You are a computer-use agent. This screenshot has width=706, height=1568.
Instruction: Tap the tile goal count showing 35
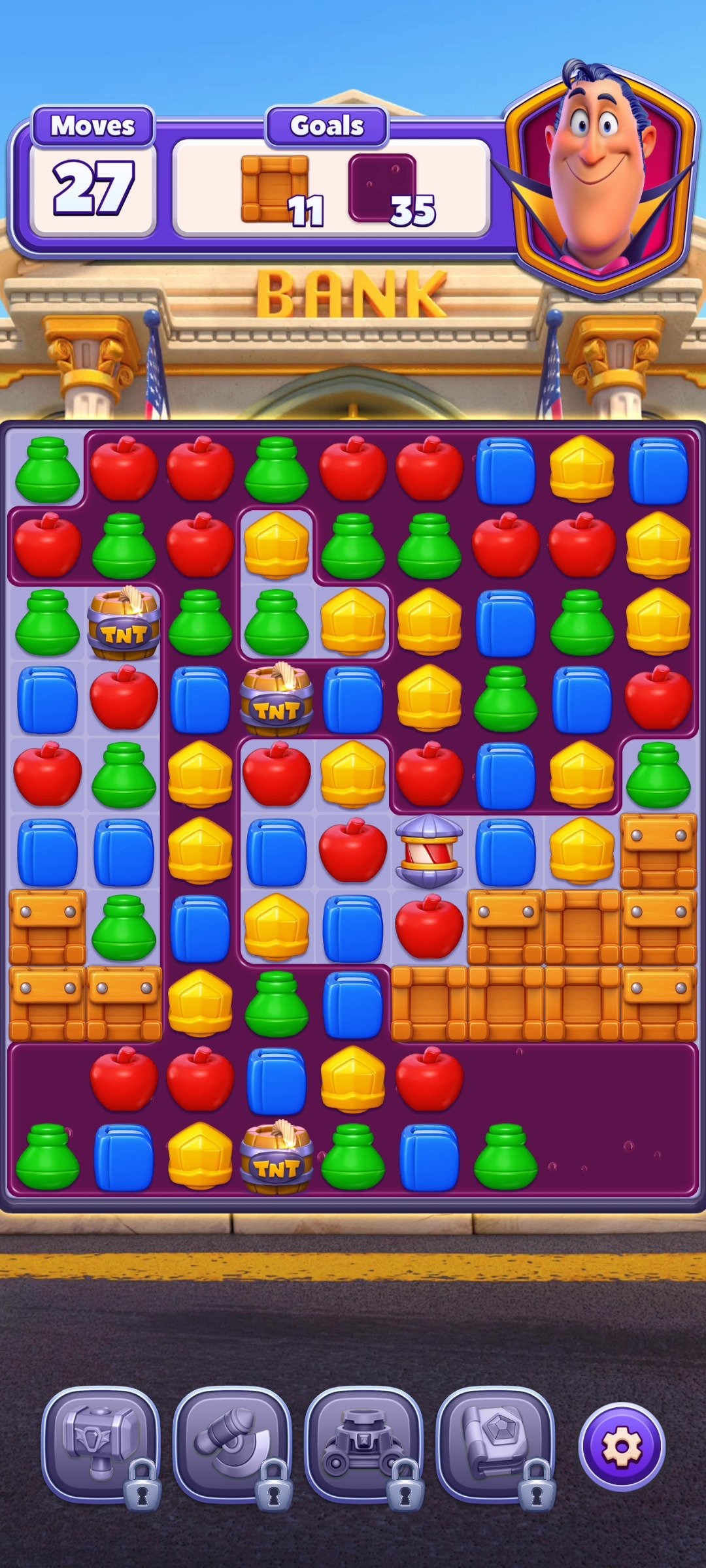(414, 211)
